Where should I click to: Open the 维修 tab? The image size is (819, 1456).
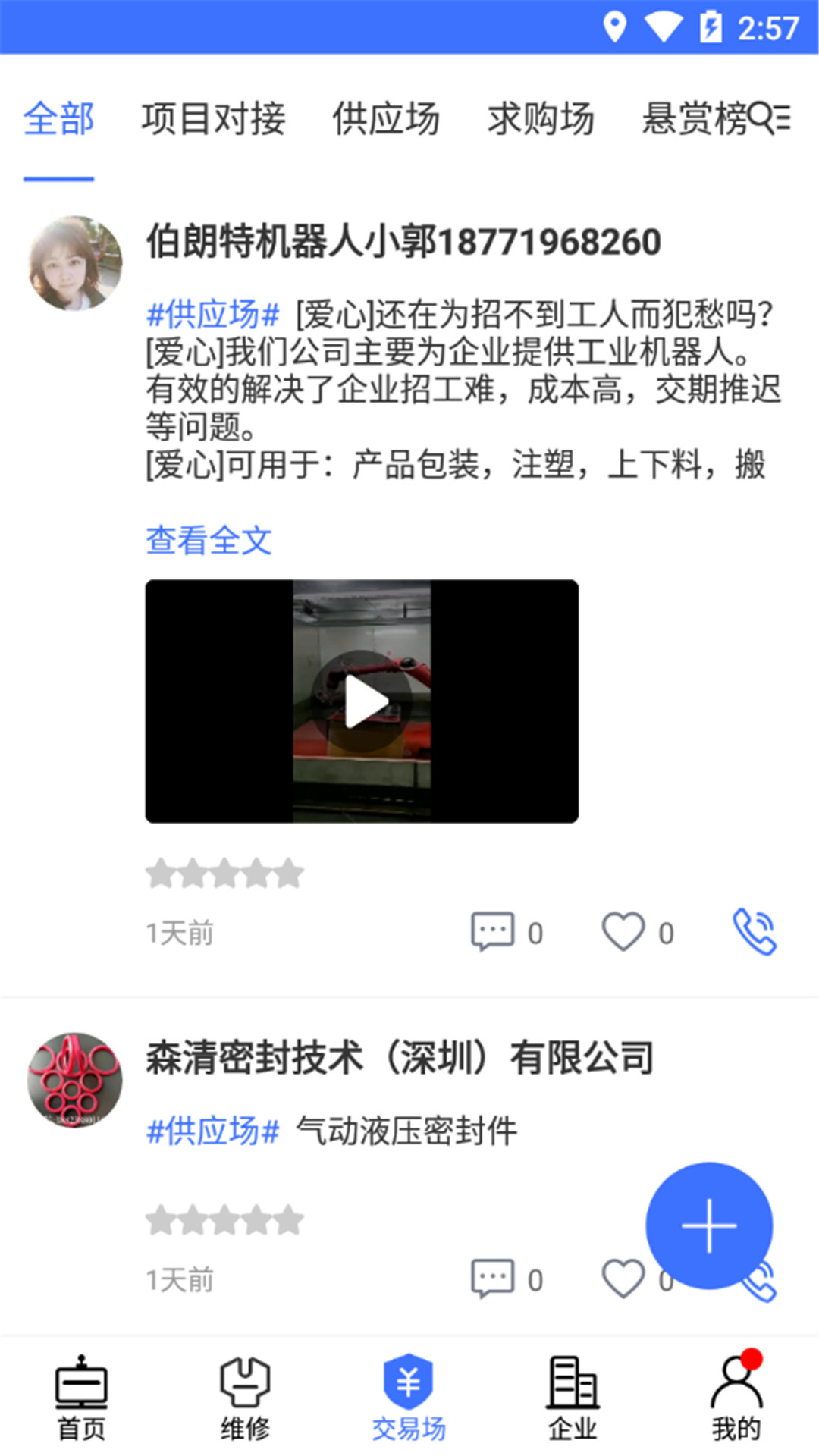[x=245, y=1398]
